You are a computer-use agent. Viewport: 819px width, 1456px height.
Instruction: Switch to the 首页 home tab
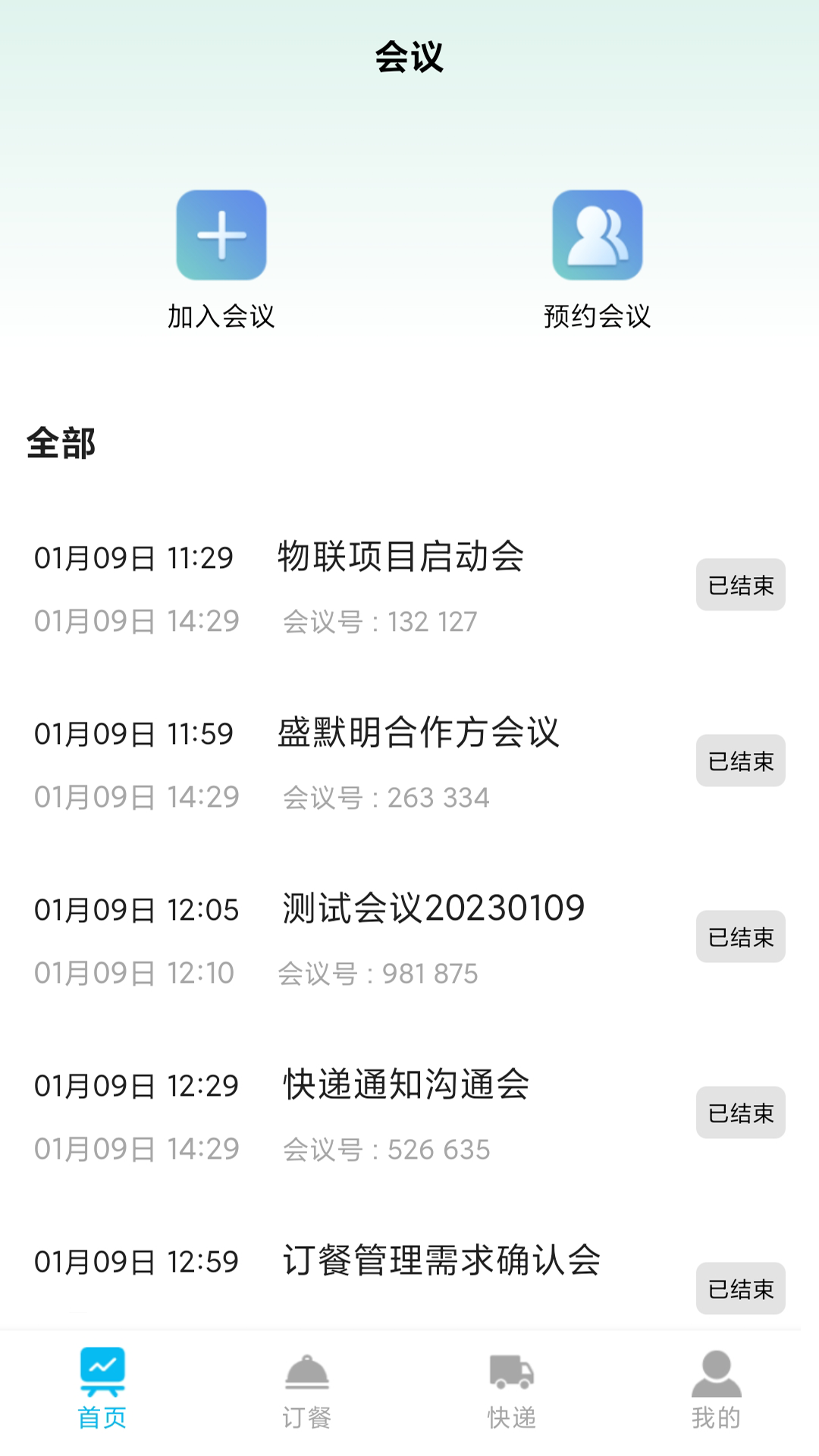(102, 1388)
